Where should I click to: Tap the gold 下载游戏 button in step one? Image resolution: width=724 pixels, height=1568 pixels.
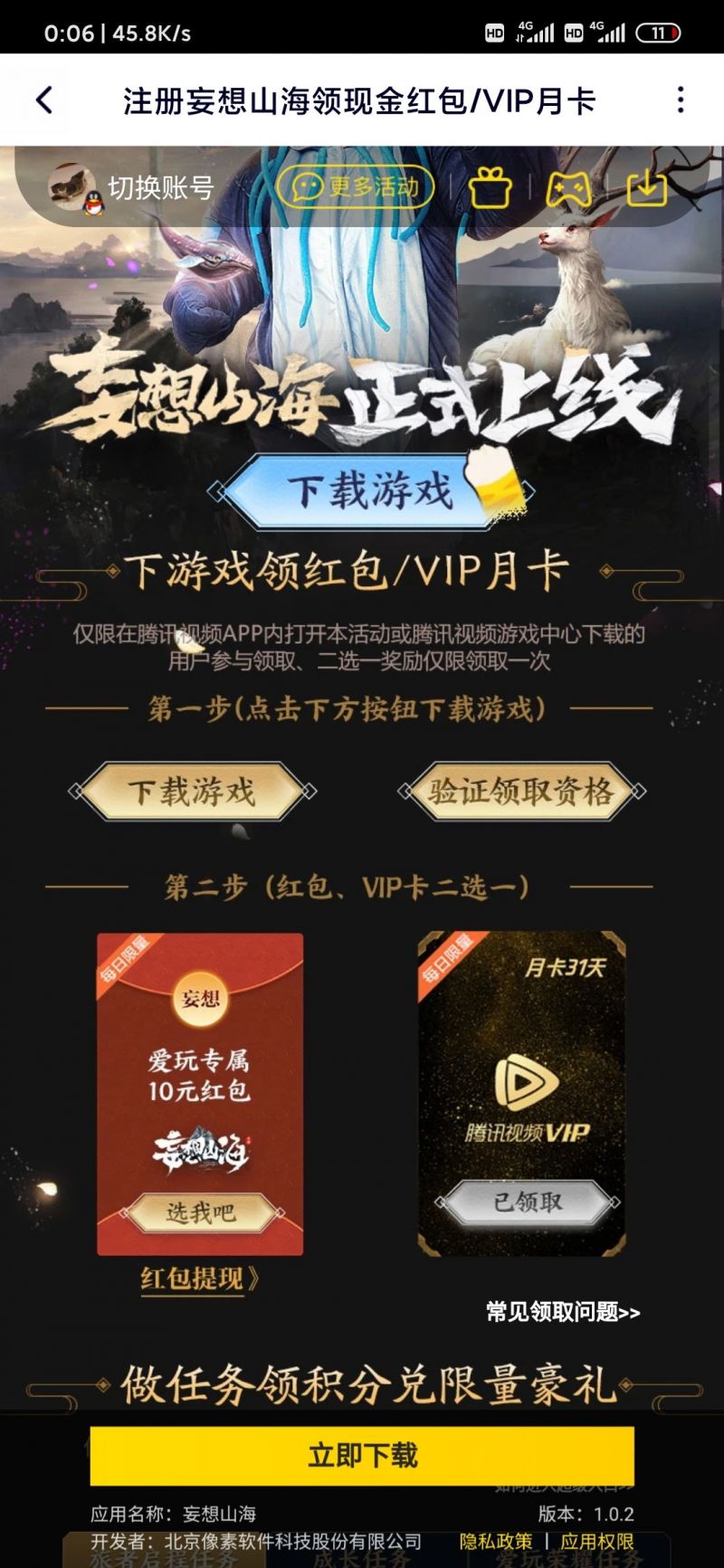coord(192,792)
